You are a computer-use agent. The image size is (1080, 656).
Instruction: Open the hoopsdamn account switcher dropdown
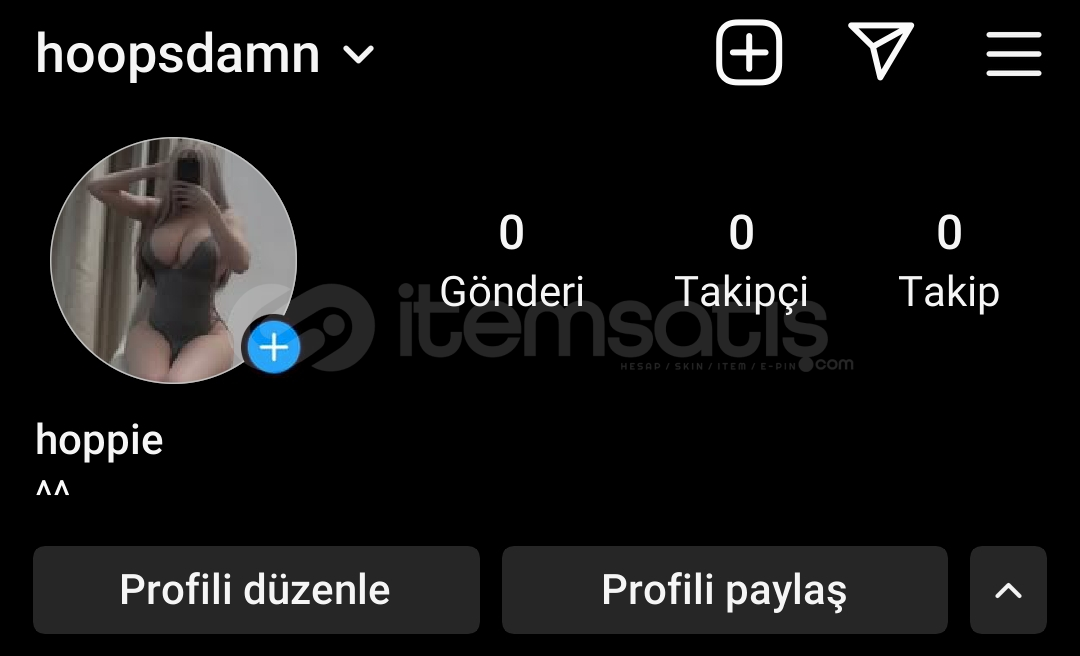point(357,55)
